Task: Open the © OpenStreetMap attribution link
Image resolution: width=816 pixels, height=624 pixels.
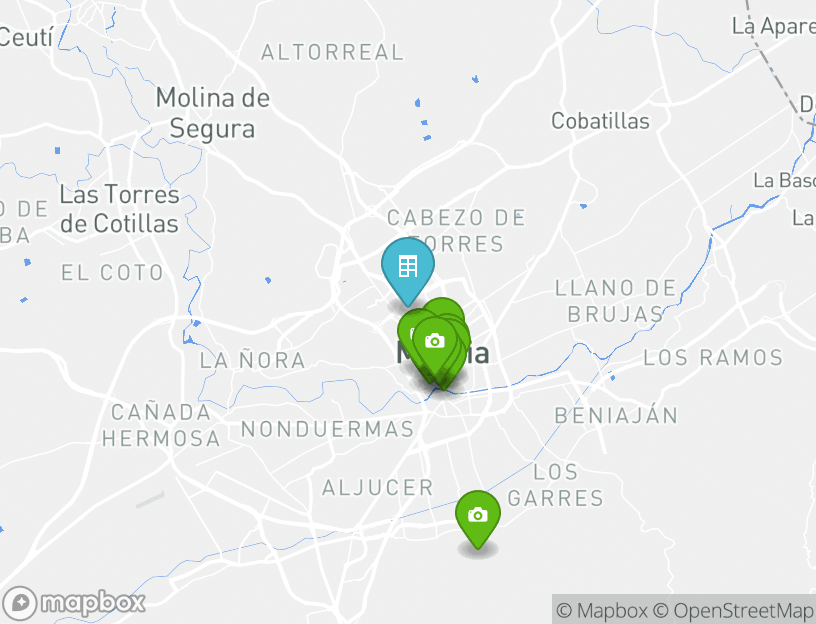Action: 734,610
